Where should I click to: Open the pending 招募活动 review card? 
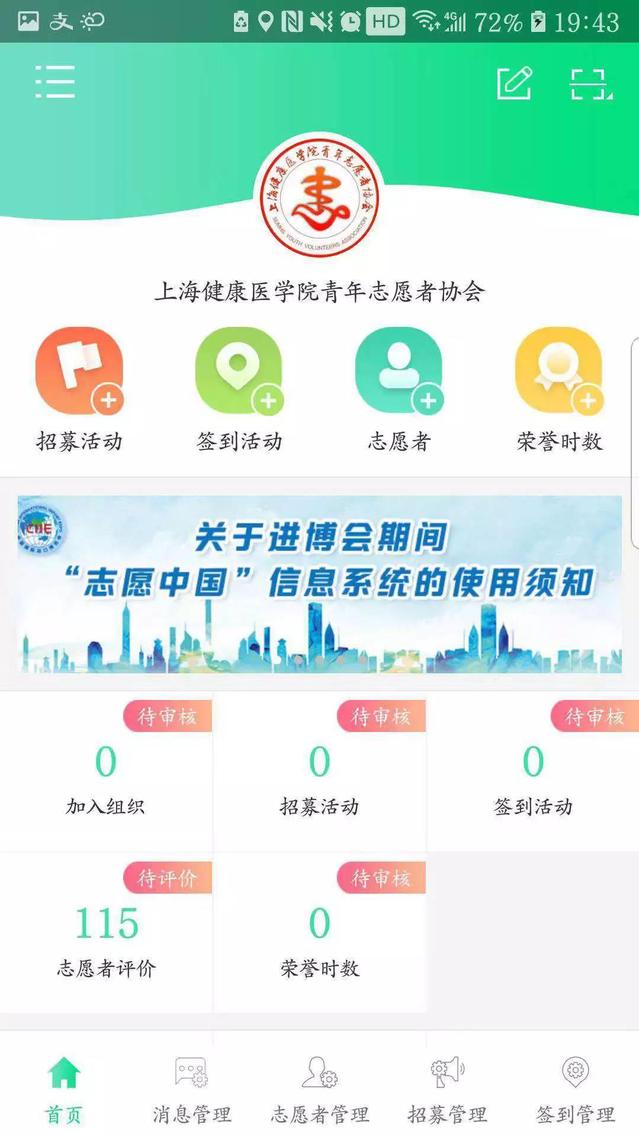(x=319, y=772)
